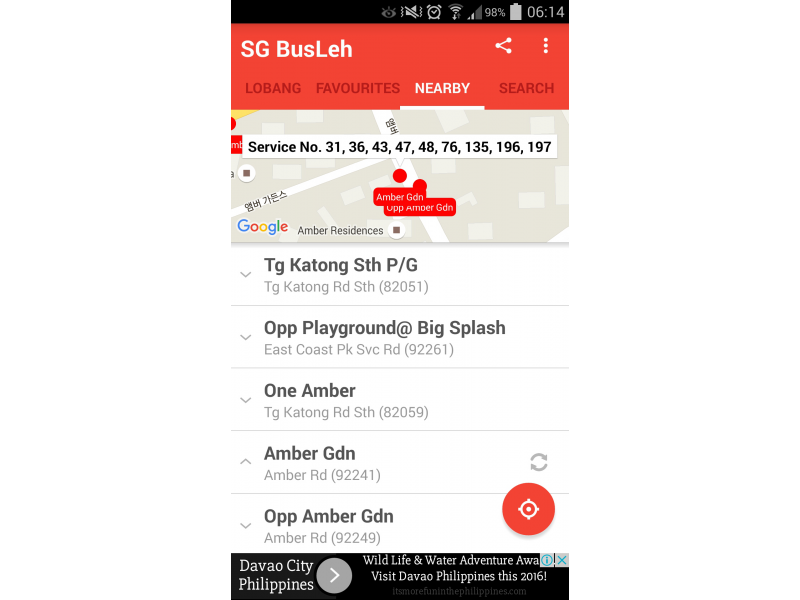Select the Nearby tab

442,88
